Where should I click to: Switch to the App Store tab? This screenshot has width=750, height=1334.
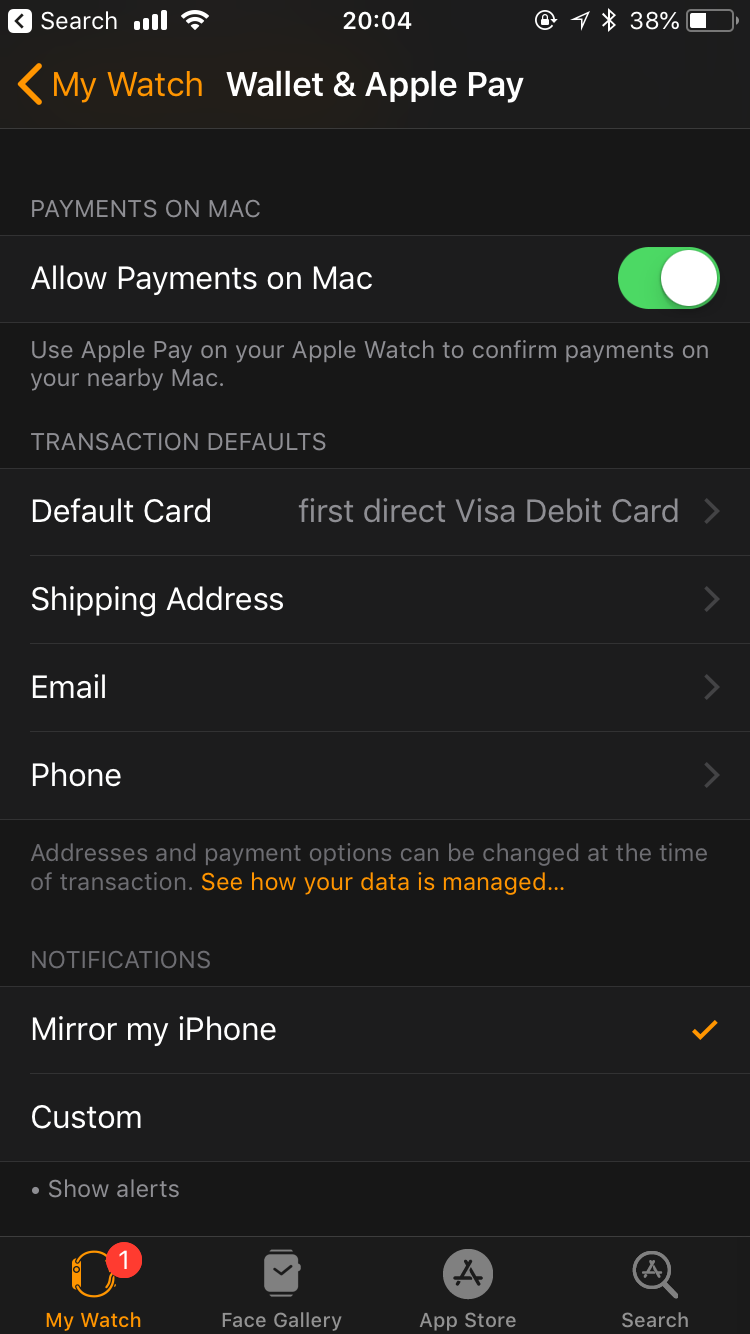tap(468, 1288)
